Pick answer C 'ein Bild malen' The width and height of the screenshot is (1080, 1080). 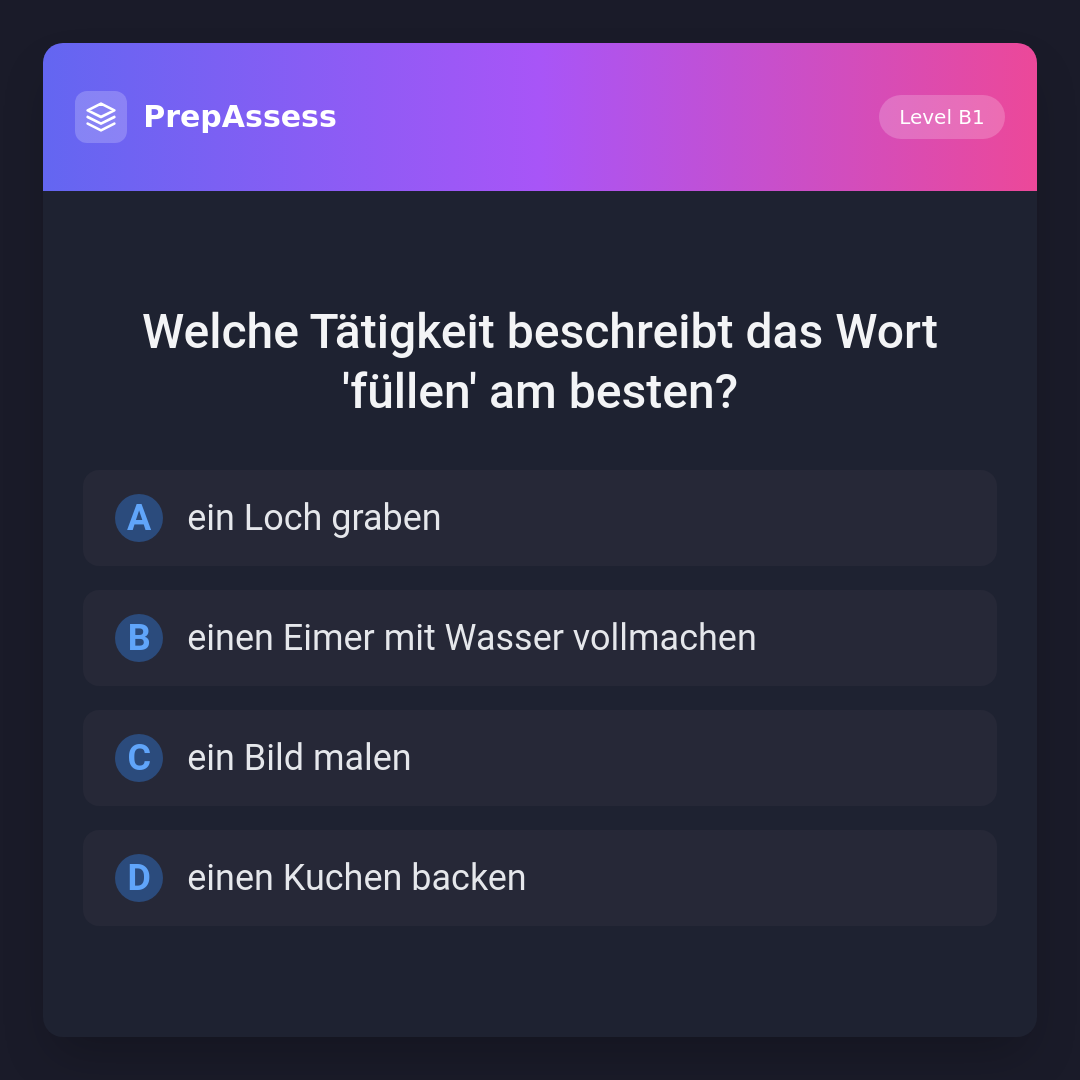point(540,758)
